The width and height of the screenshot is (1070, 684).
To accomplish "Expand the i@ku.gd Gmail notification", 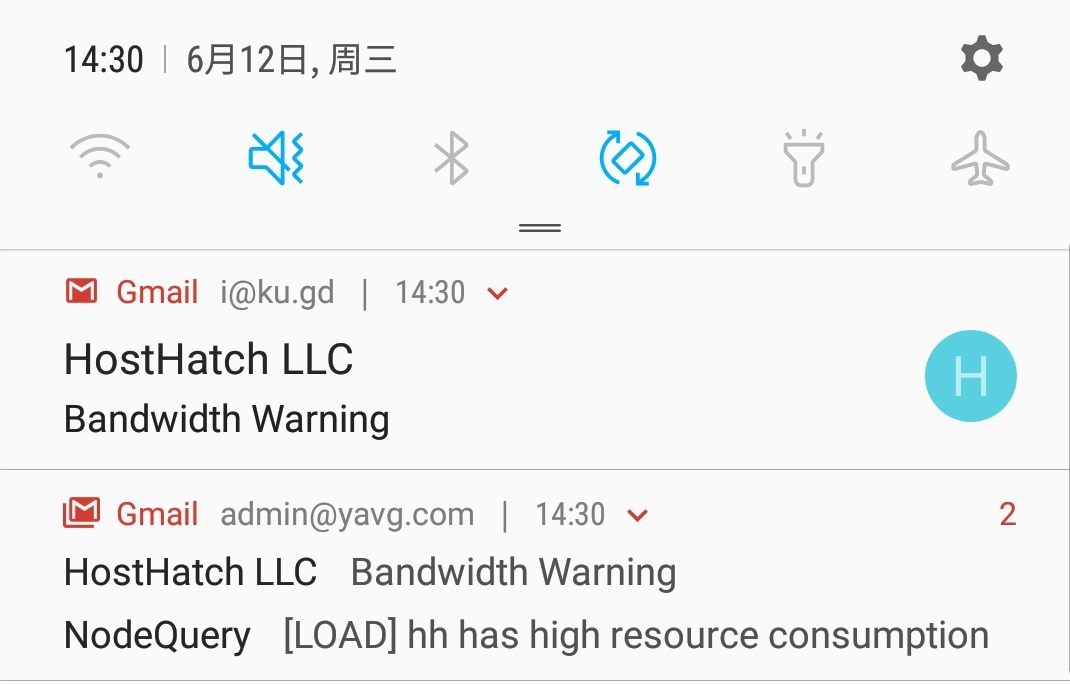I will pos(497,293).
